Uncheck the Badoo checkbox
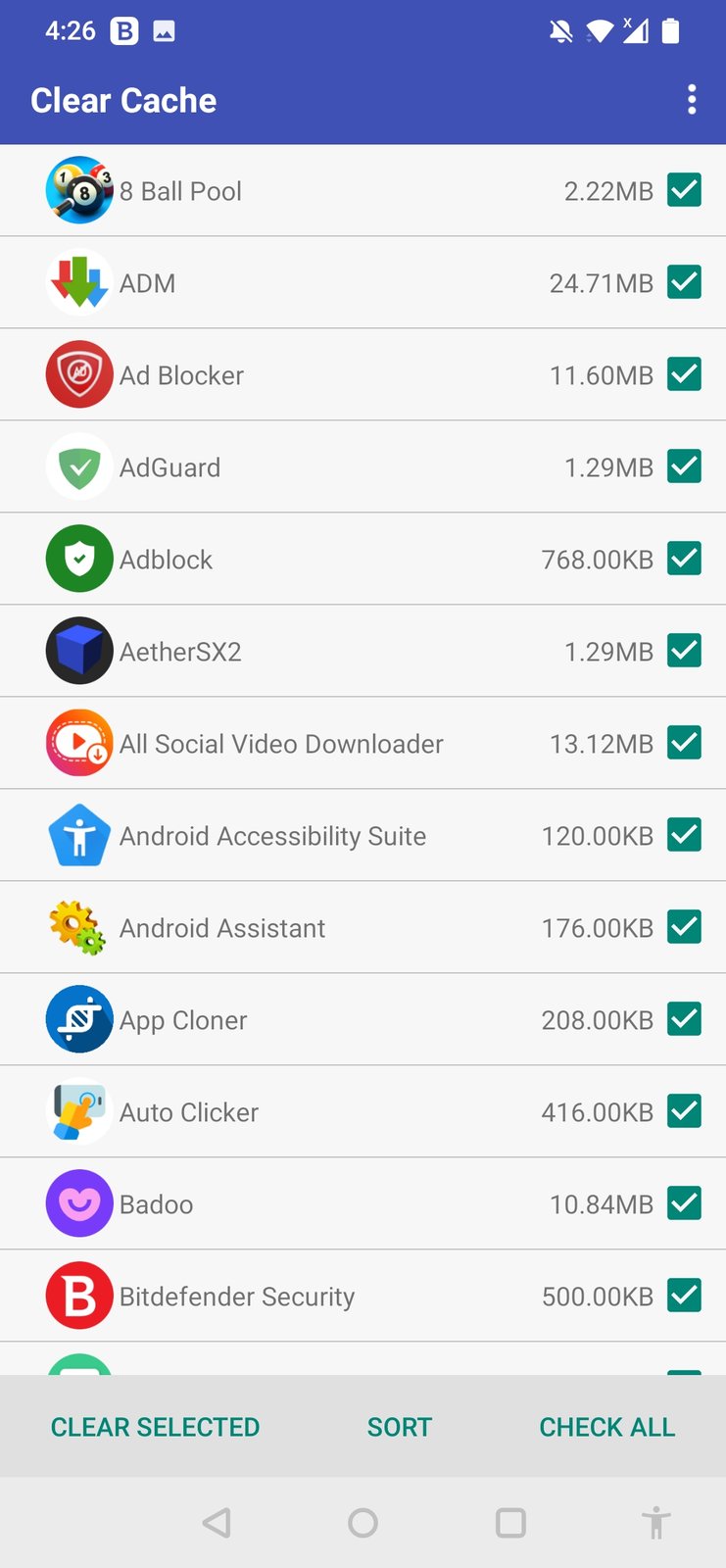Viewport: 726px width, 1568px height. (x=684, y=1203)
